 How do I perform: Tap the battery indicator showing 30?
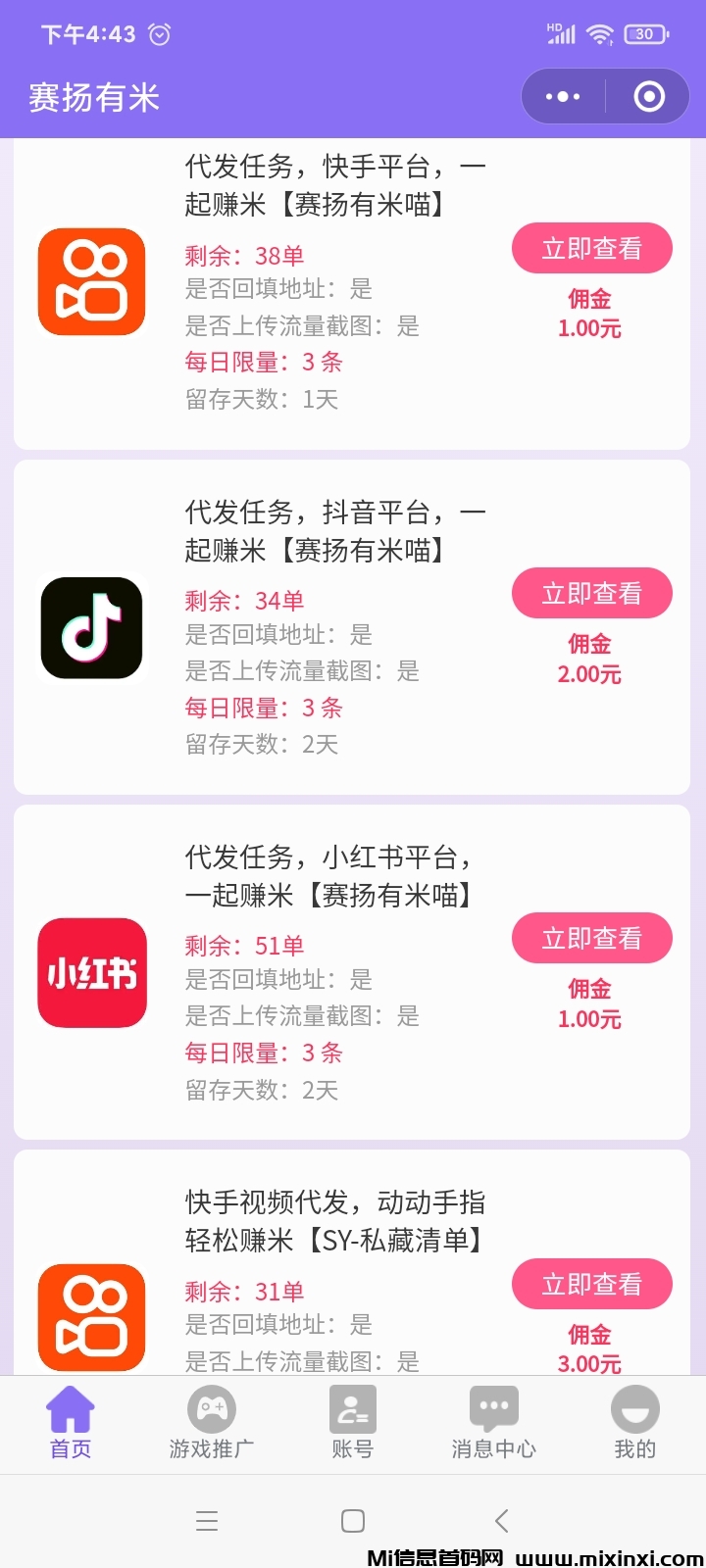pyautogui.click(x=644, y=33)
